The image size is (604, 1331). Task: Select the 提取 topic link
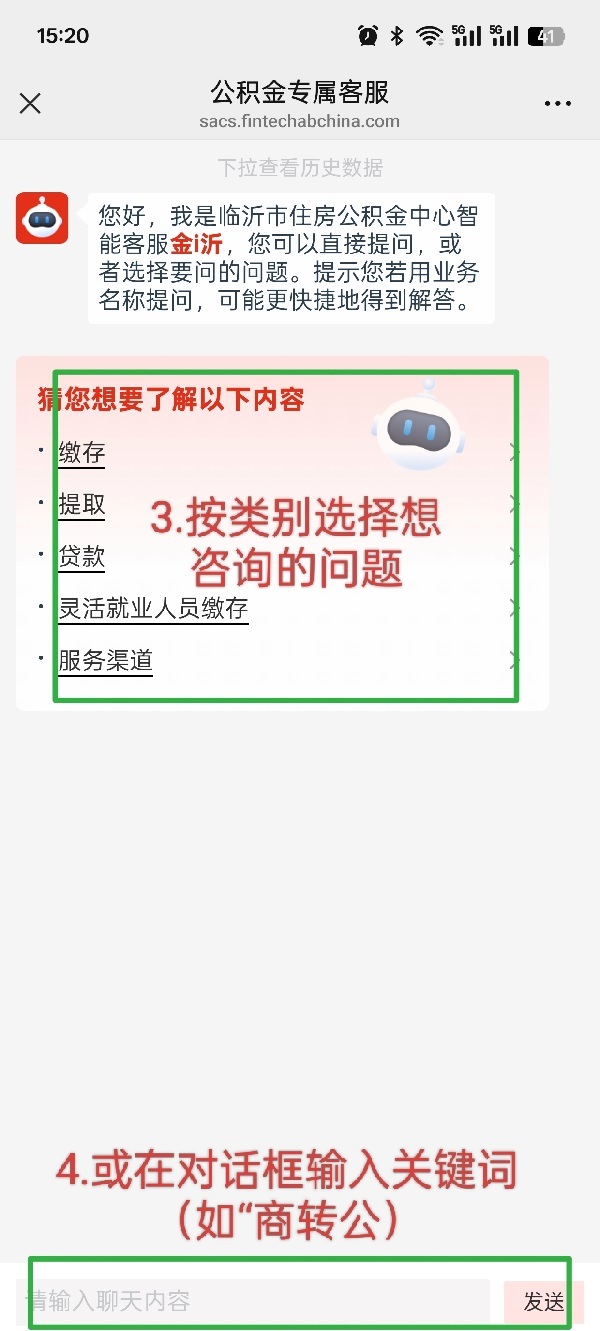click(x=82, y=504)
